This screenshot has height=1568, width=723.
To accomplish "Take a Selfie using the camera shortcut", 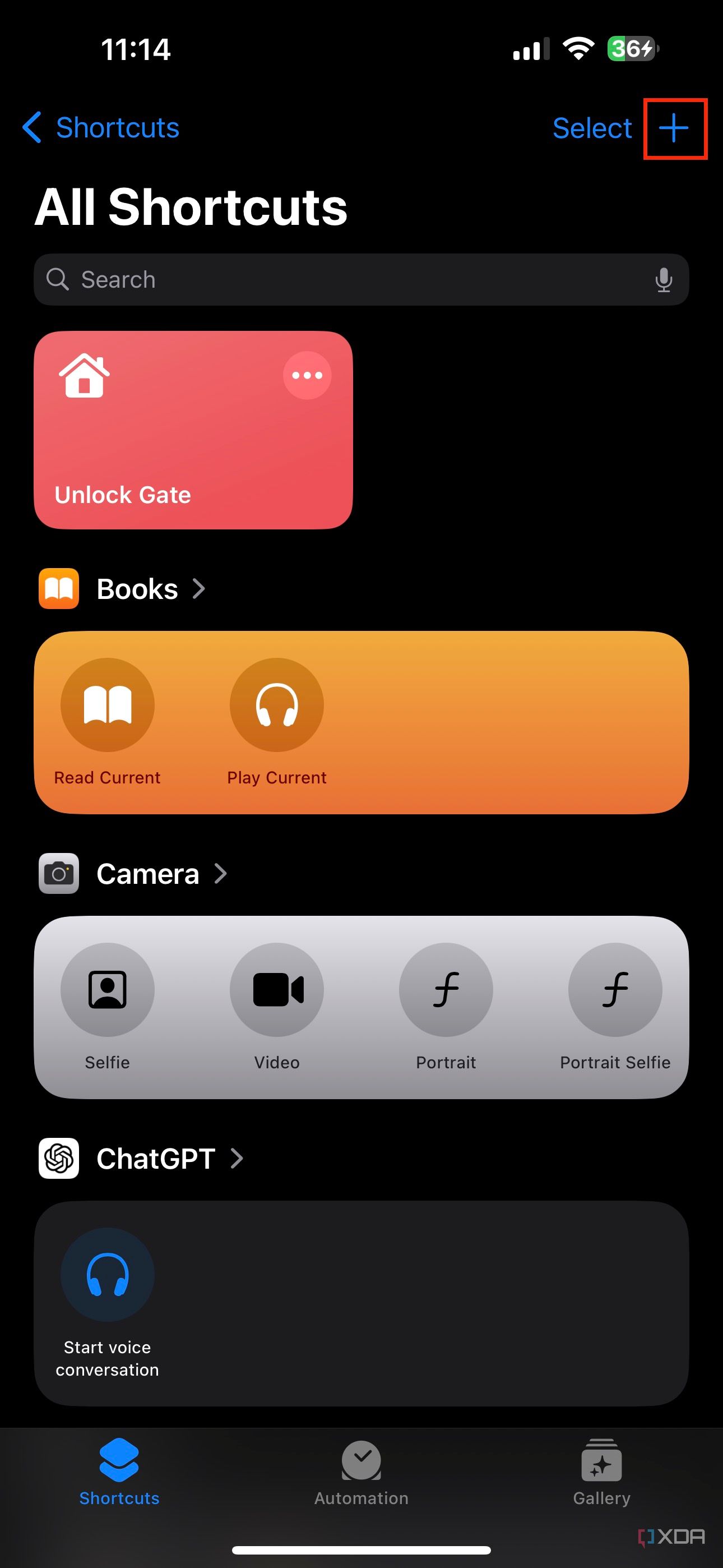I will click(x=107, y=990).
